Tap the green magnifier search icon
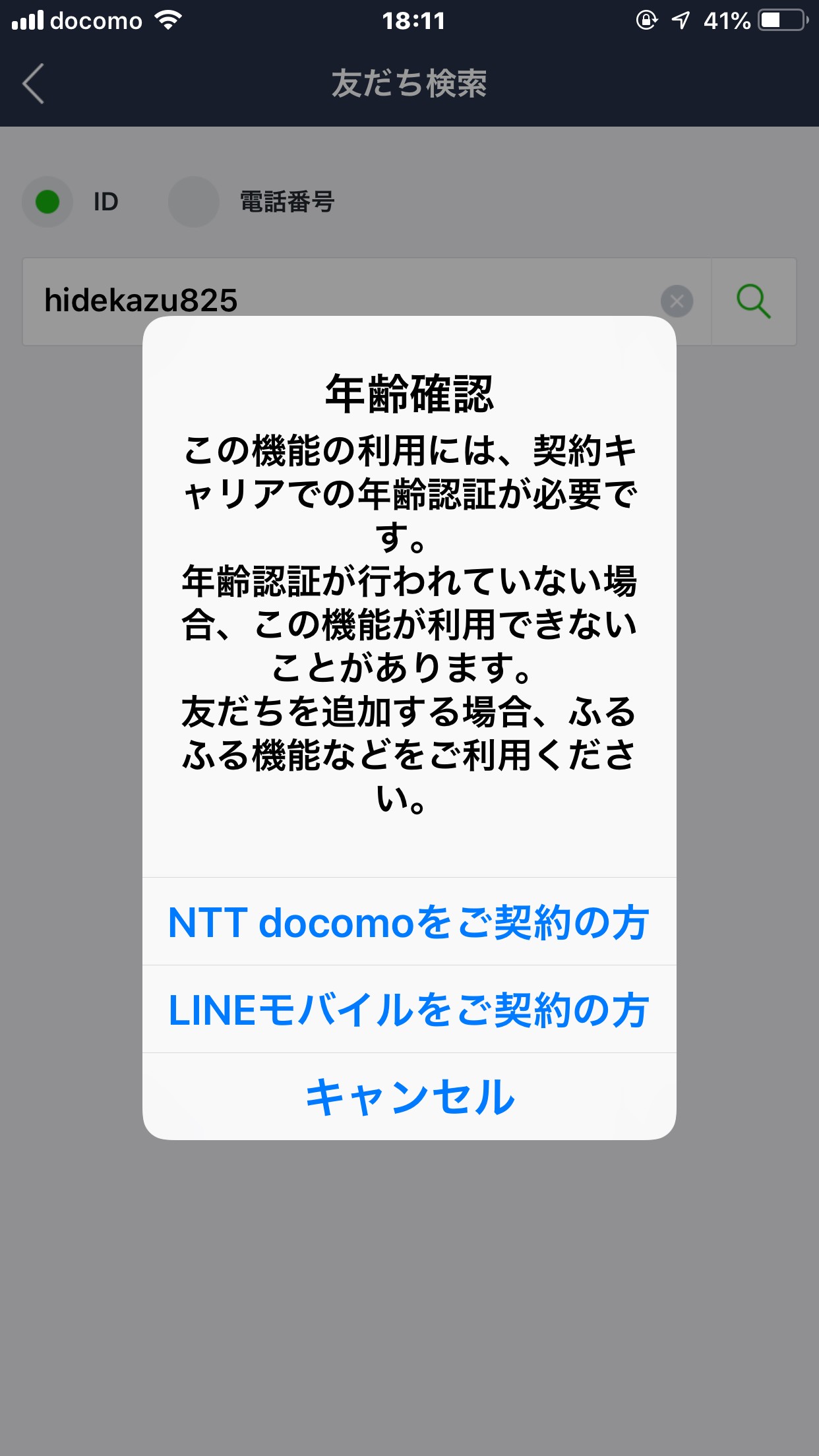 click(x=754, y=301)
